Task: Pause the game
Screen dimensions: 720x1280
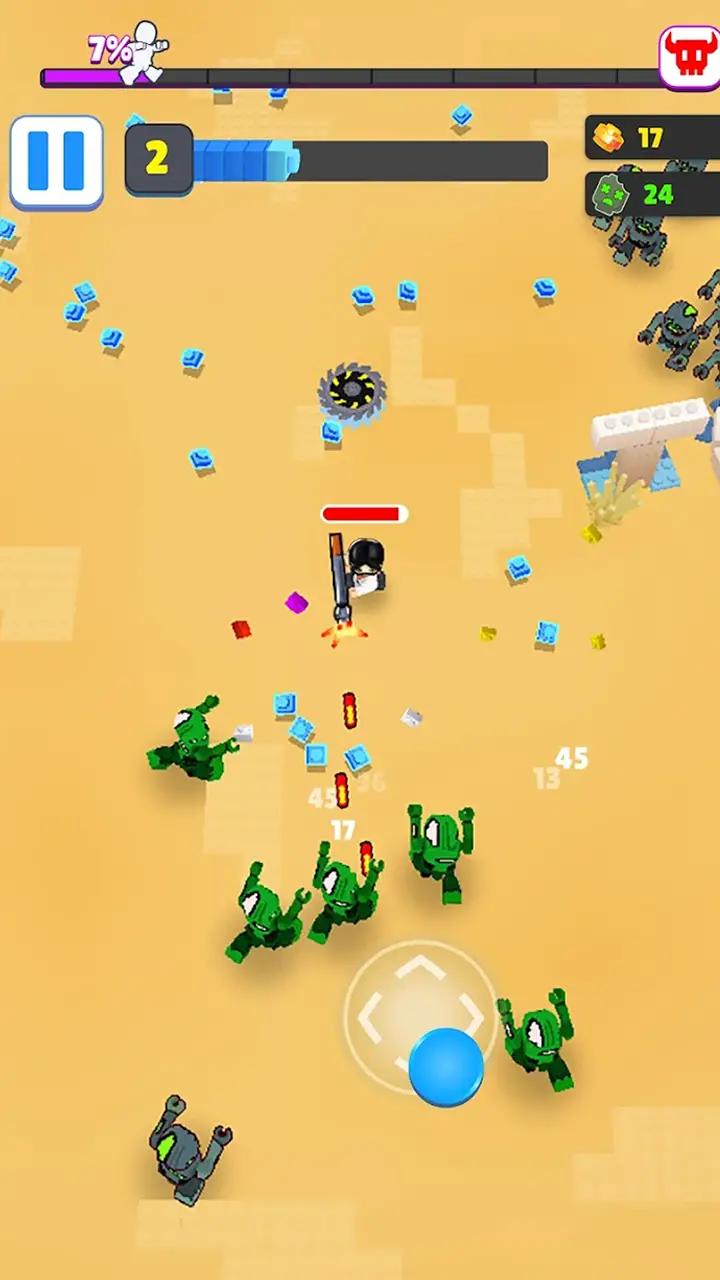Action: [56, 162]
